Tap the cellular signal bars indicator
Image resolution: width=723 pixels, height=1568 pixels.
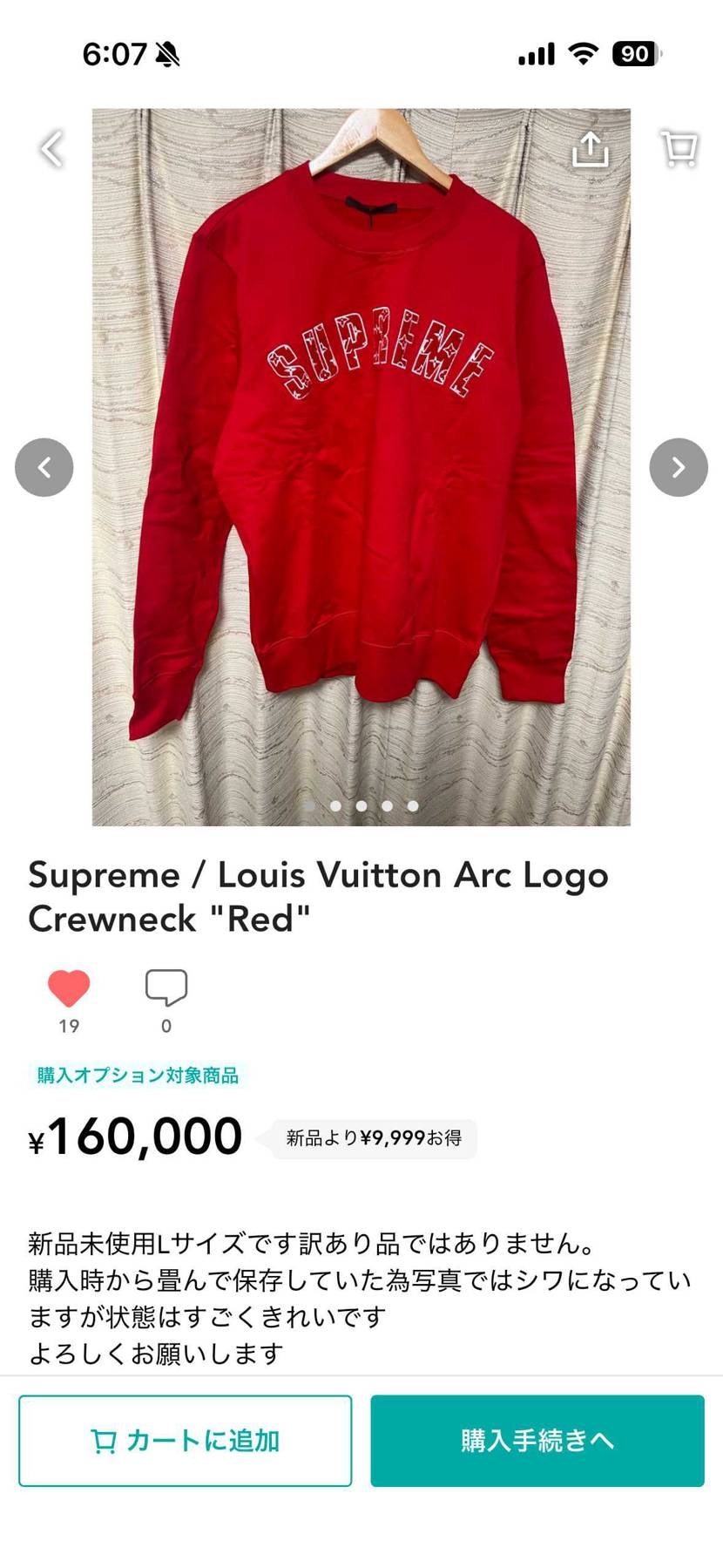click(x=534, y=54)
